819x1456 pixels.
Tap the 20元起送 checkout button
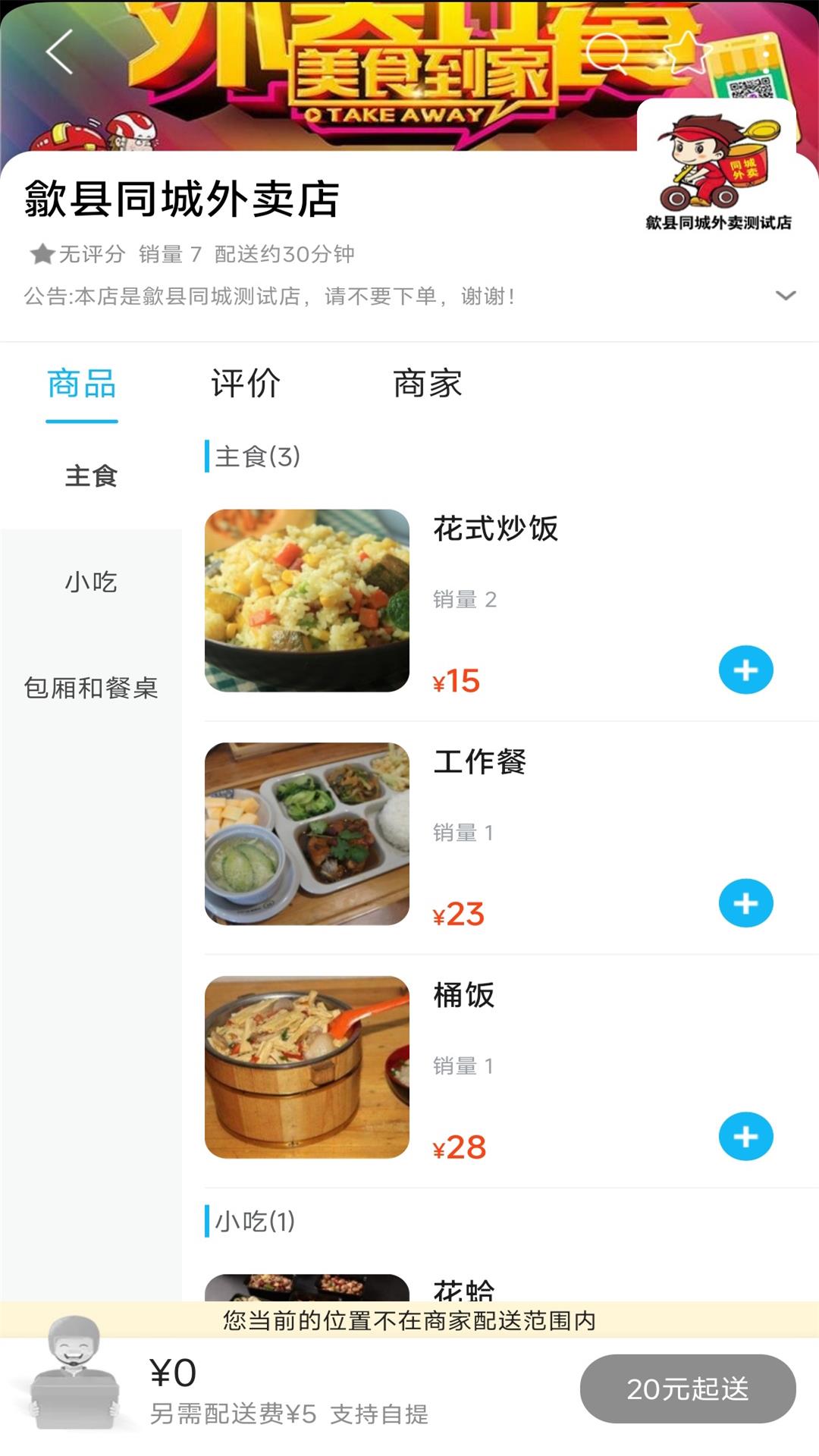[x=687, y=1389]
